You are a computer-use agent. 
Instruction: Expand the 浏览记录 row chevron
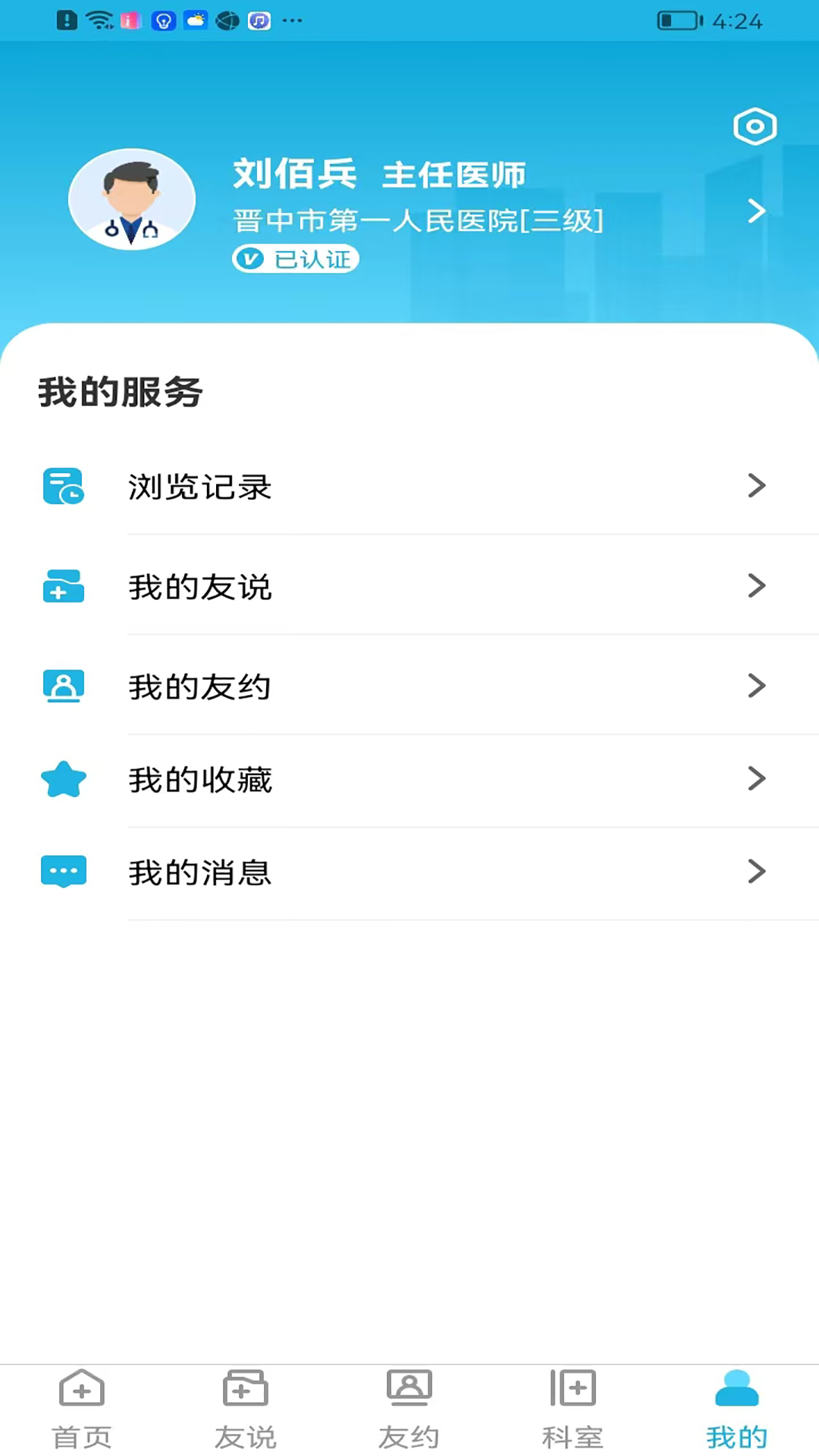click(x=756, y=486)
